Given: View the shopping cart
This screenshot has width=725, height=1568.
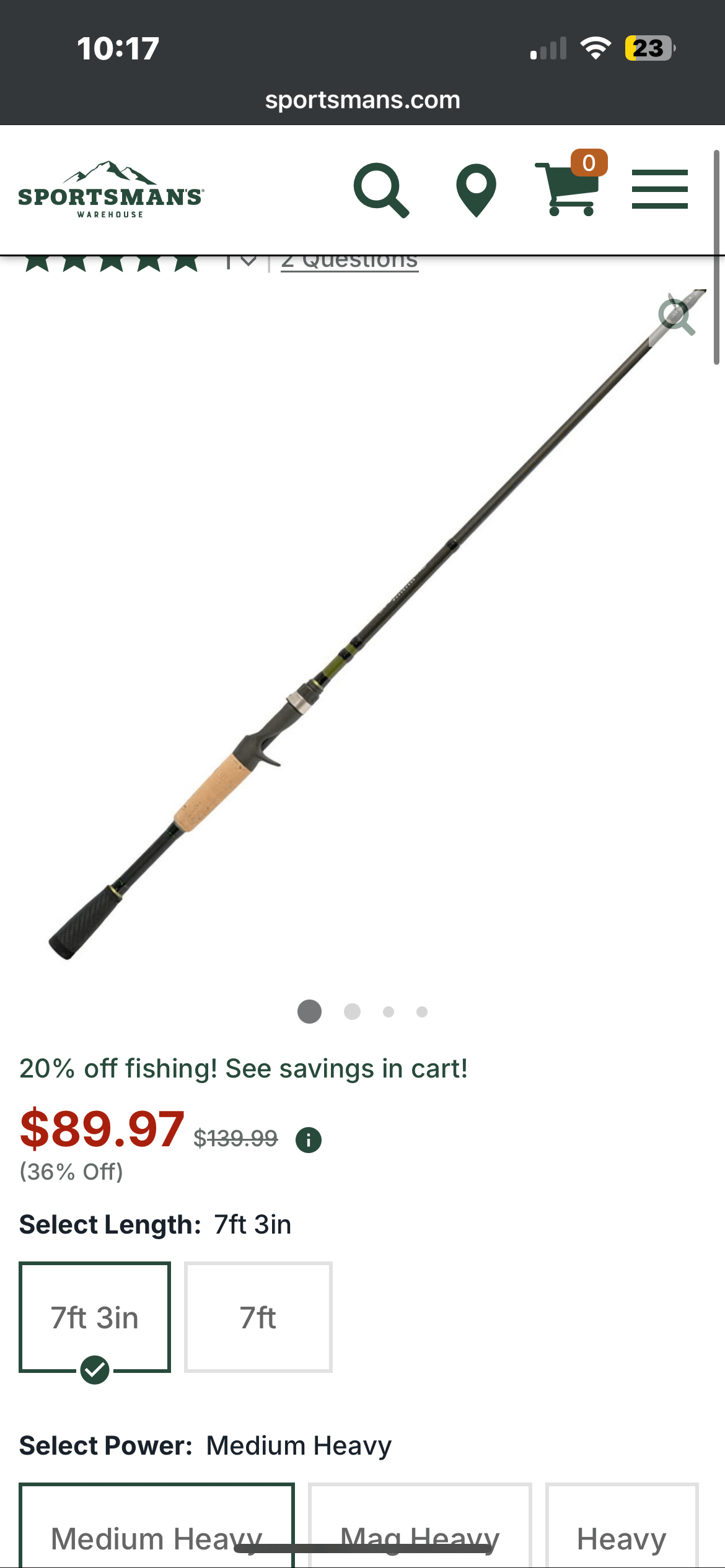Looking at the screenshot, I should click(570, 189).
